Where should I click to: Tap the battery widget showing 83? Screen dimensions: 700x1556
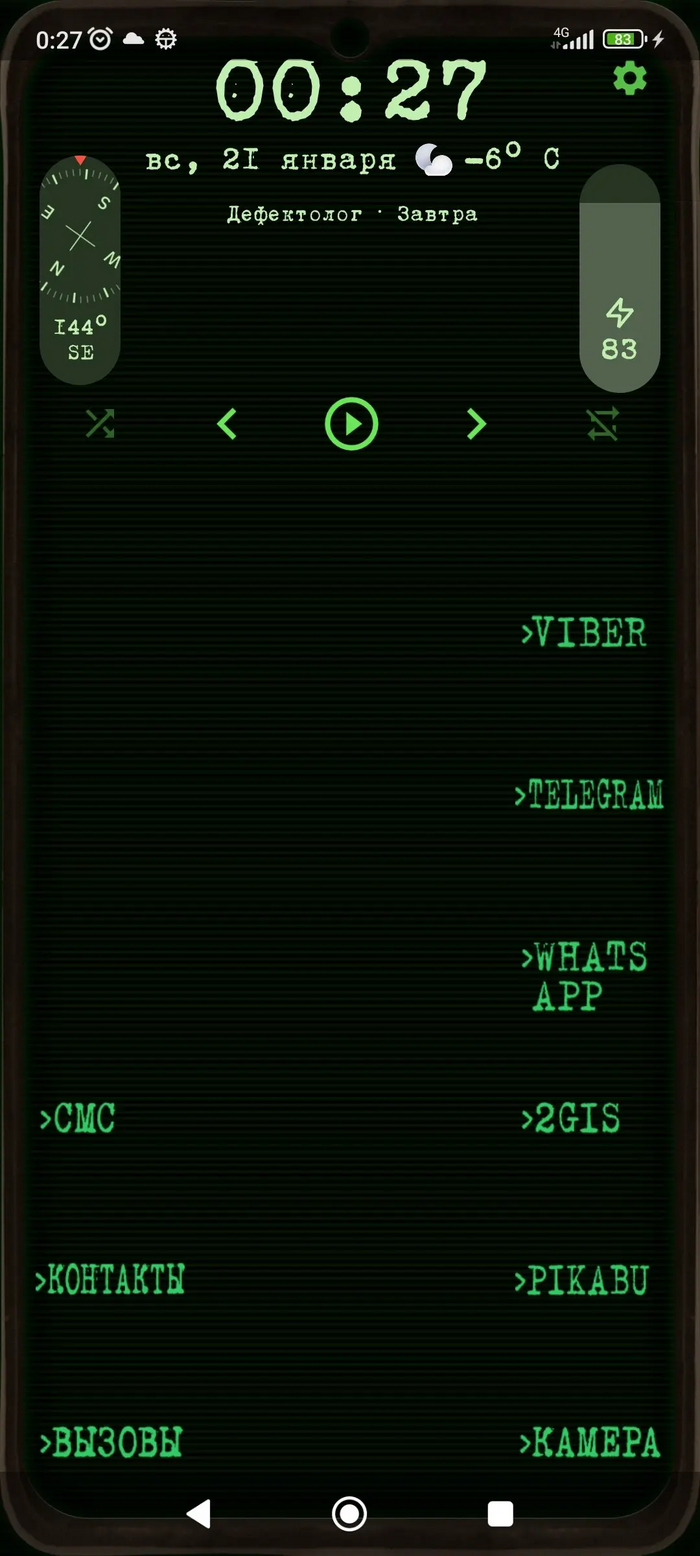pos(619,278)
